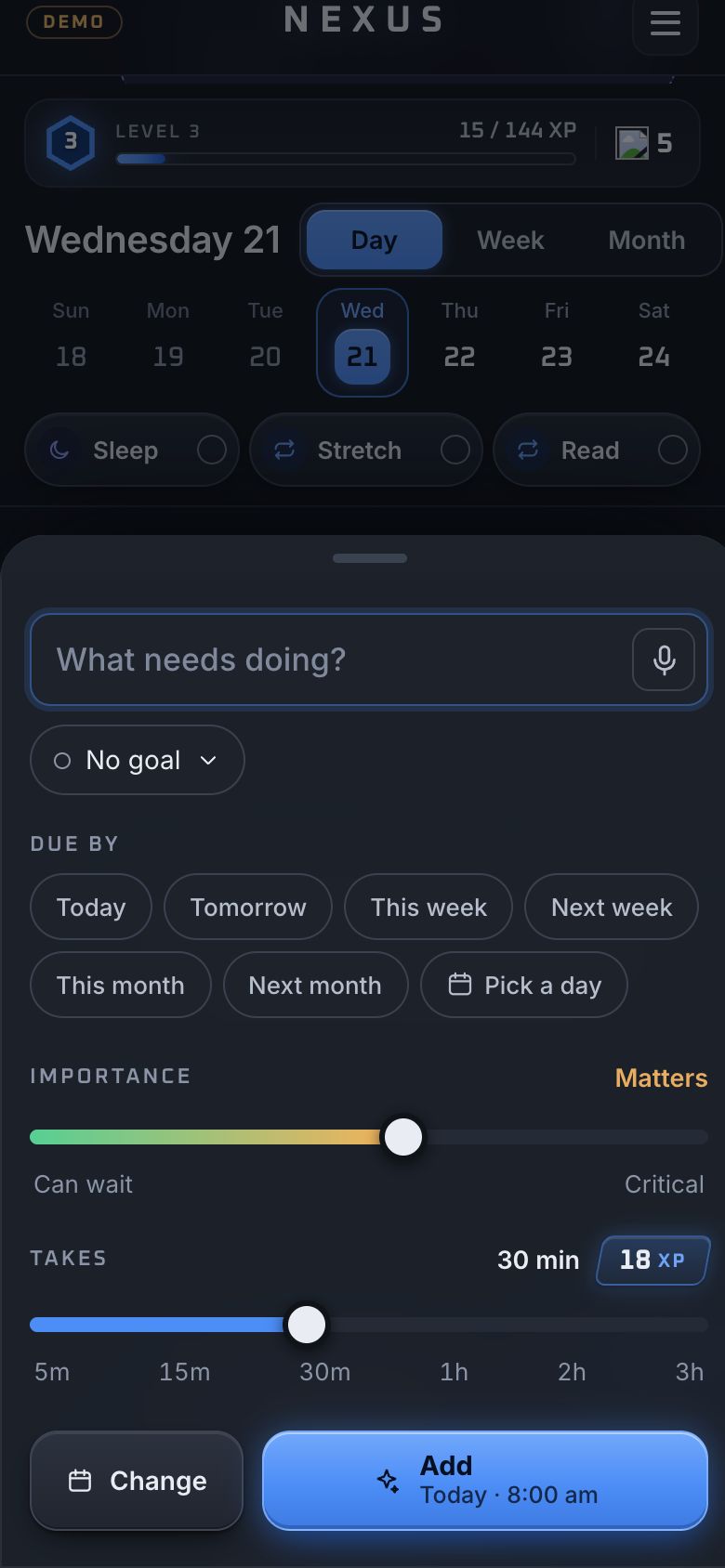This screenshot has height=1568, width=725.
Task: Switch to the Week view
Action: coord(510,240)
